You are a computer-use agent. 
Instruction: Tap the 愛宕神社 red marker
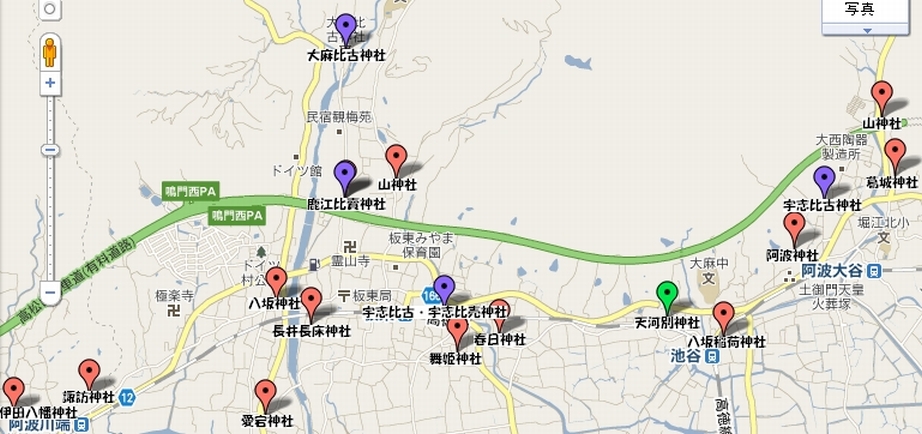(x=265, y=392)
